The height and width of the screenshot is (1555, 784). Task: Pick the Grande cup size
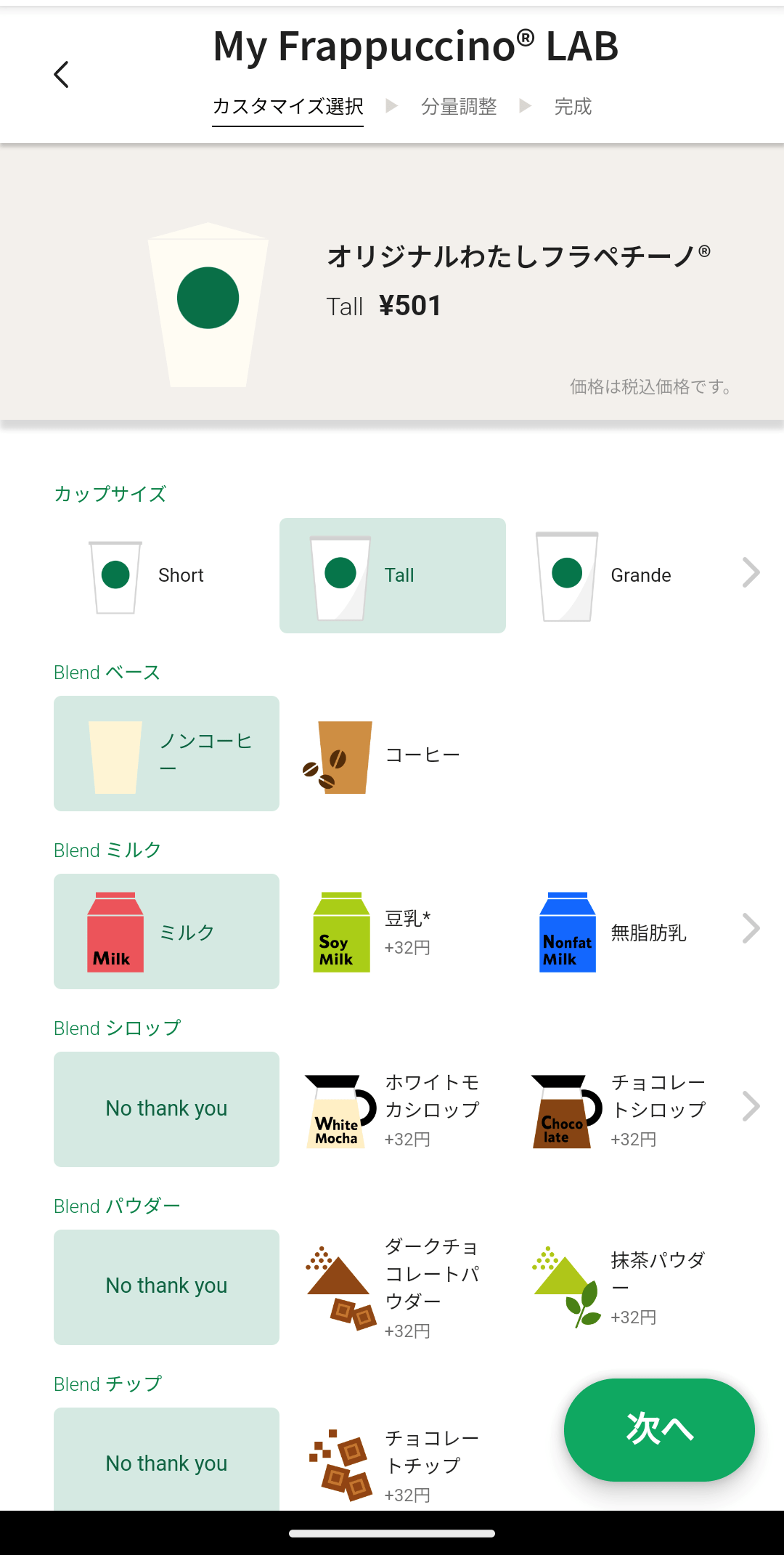618,575
